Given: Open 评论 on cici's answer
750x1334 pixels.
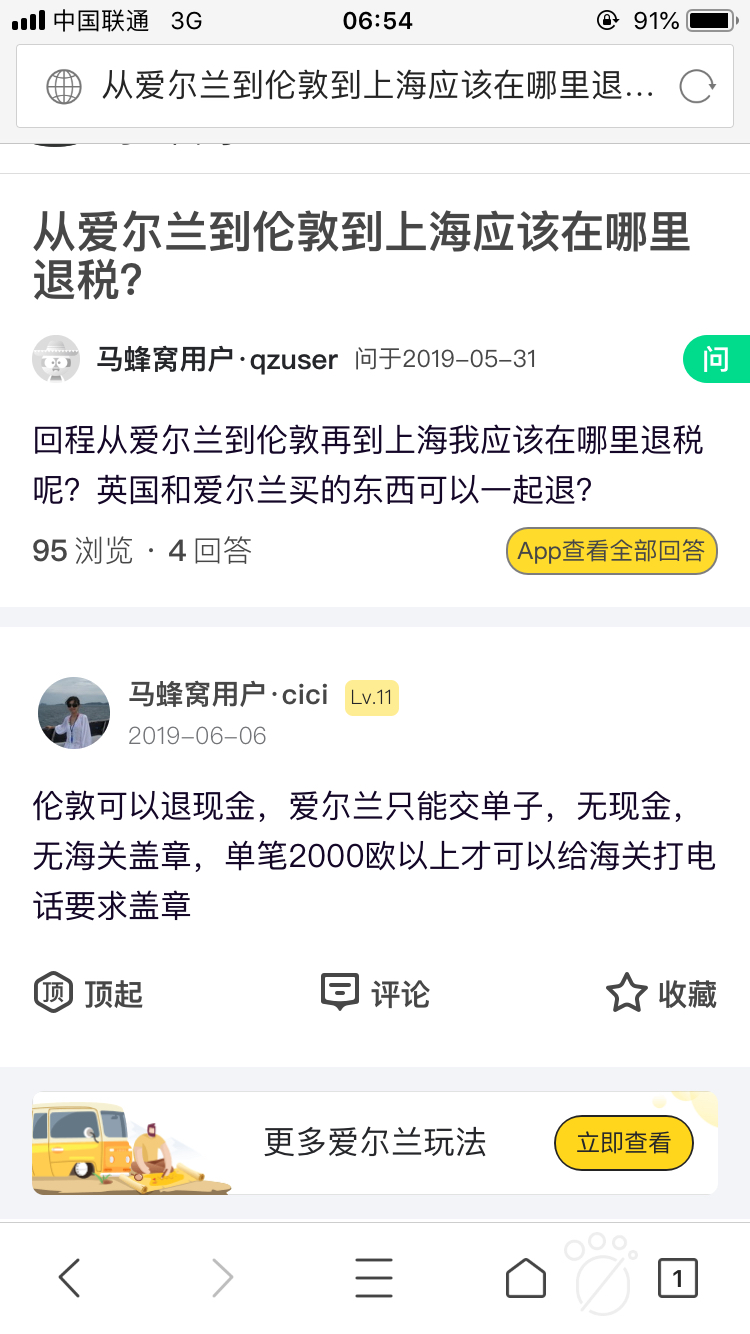Looking at the screenshot, I should pos(375,993).
